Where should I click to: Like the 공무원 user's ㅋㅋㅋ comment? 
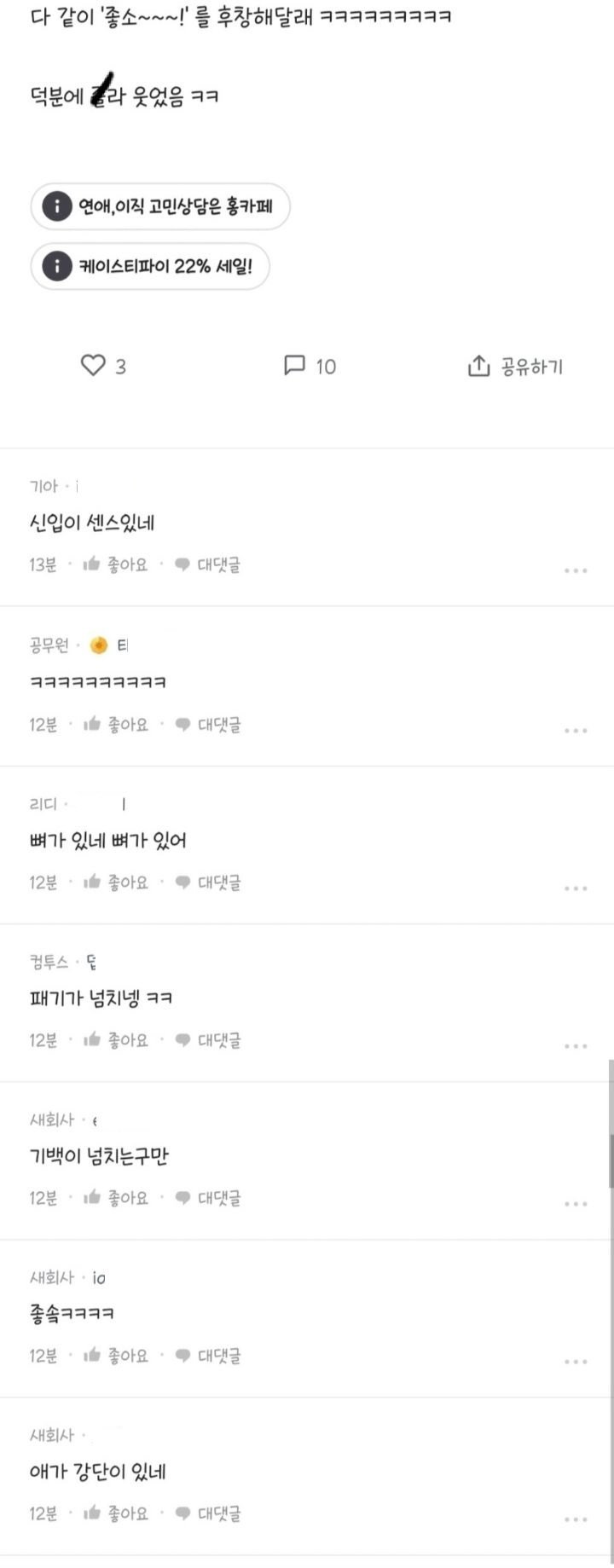(x=116, y=725)
